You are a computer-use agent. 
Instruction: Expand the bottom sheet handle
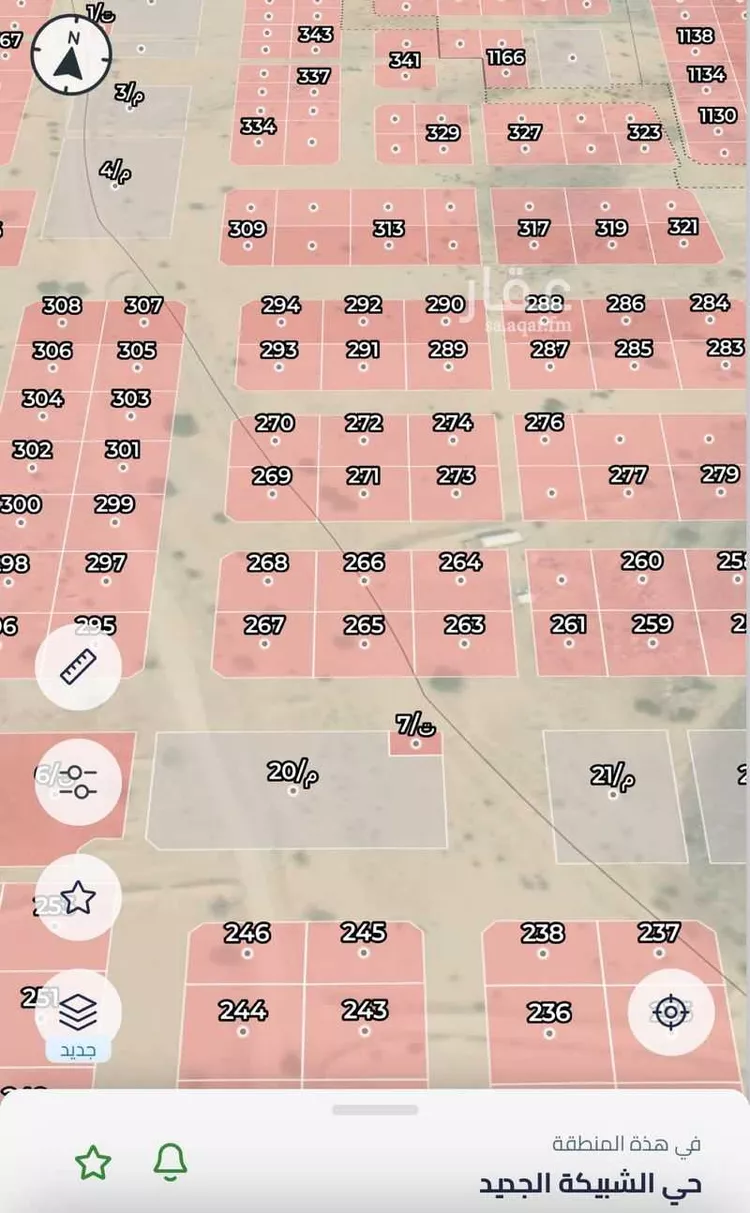[x=375, y=1110]
